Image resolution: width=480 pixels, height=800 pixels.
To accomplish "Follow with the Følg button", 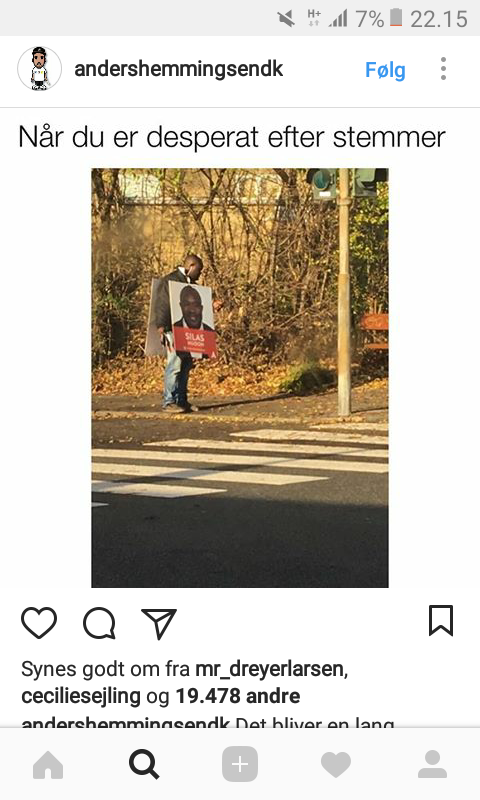I will tap(385, 70).
